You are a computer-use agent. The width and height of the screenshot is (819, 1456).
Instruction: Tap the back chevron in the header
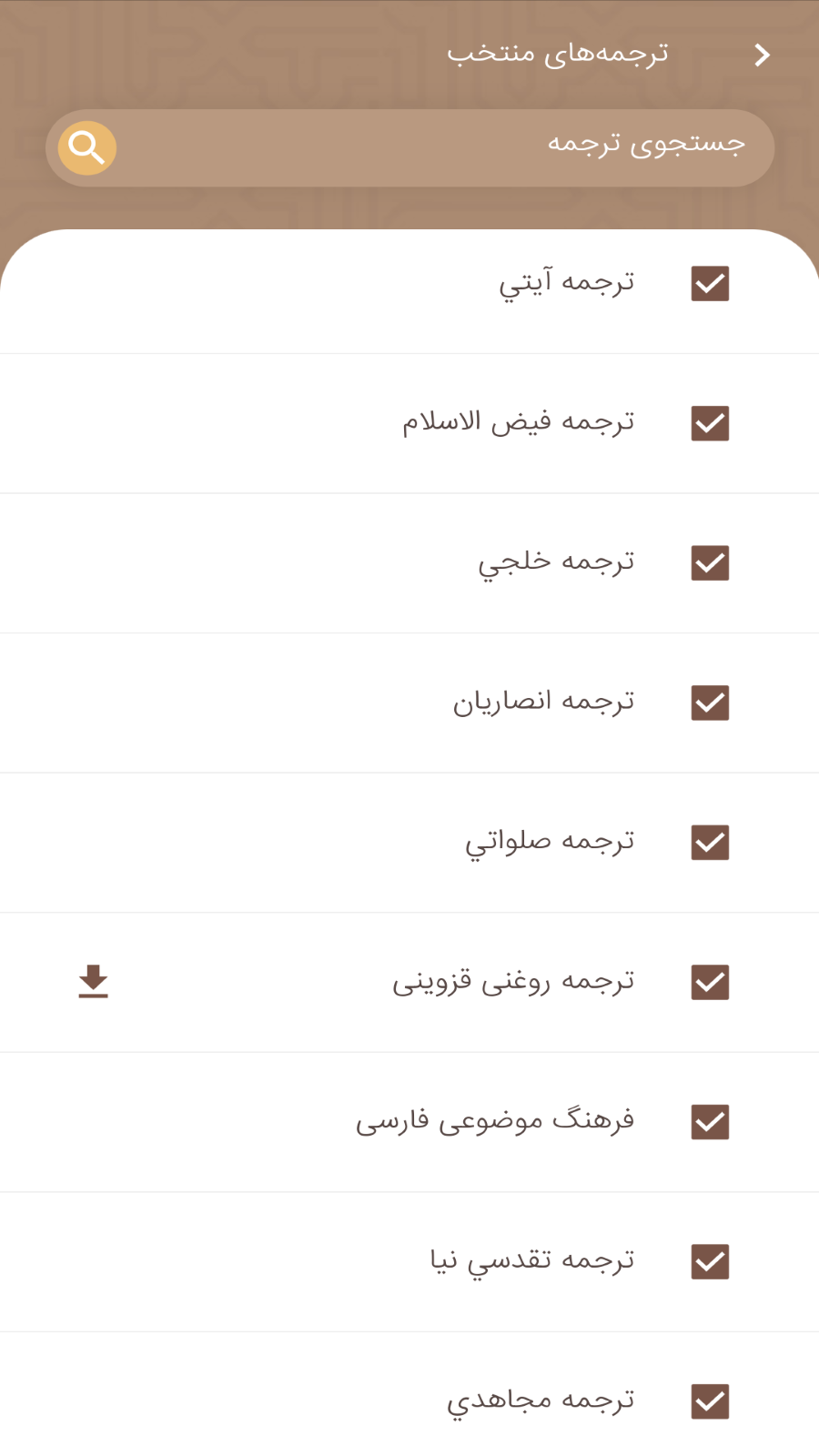tap(763, 55)
